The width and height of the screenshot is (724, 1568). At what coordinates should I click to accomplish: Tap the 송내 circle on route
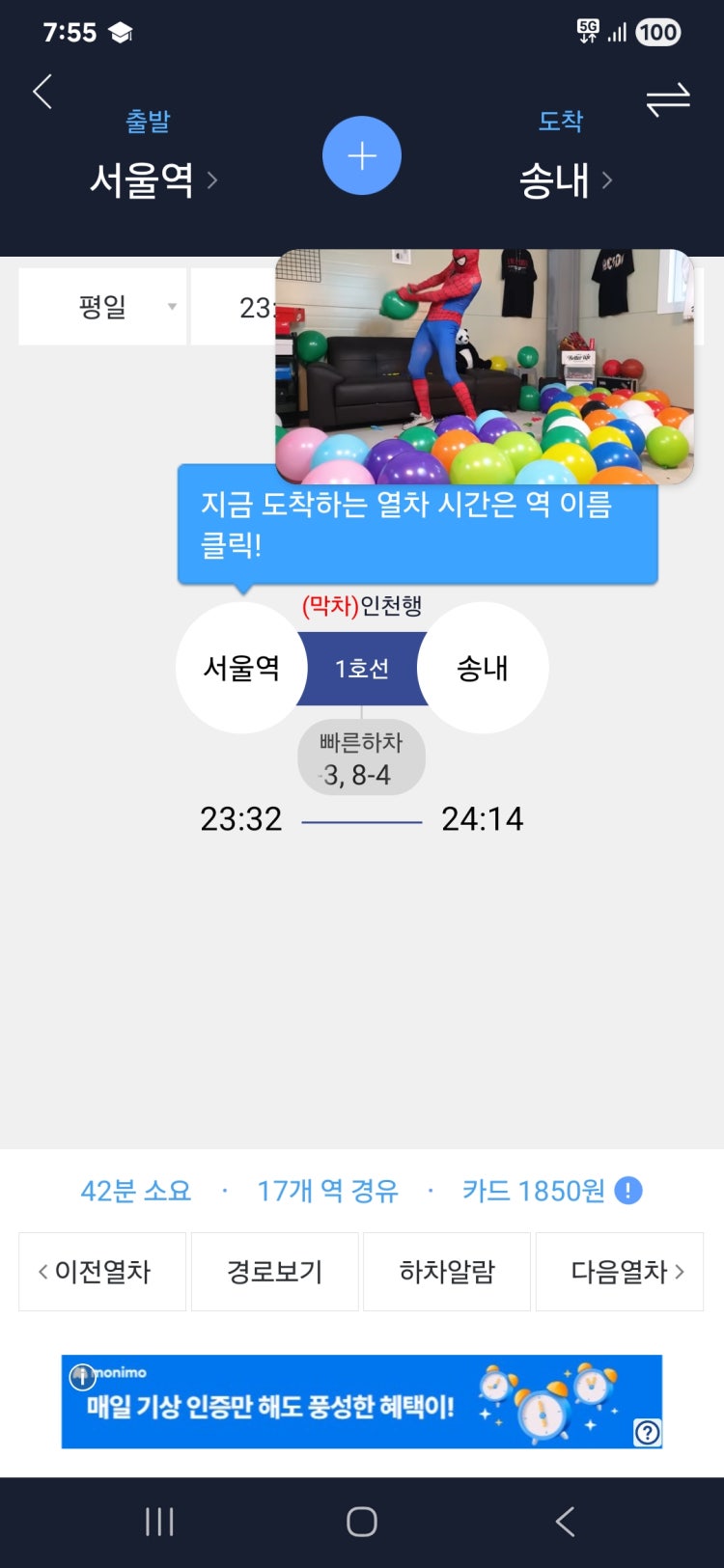click(483, 668)
